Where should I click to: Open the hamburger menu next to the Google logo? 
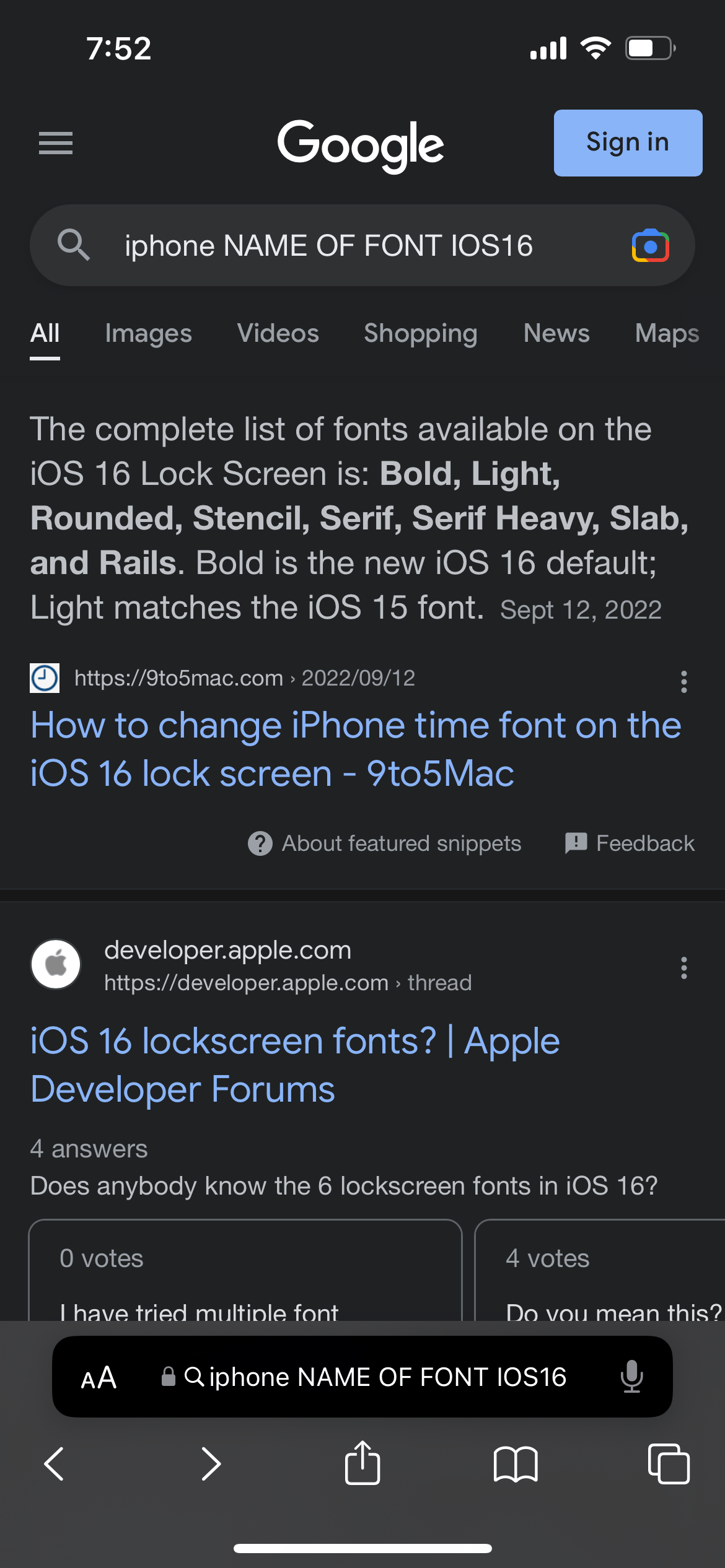(x=55, y=143)
